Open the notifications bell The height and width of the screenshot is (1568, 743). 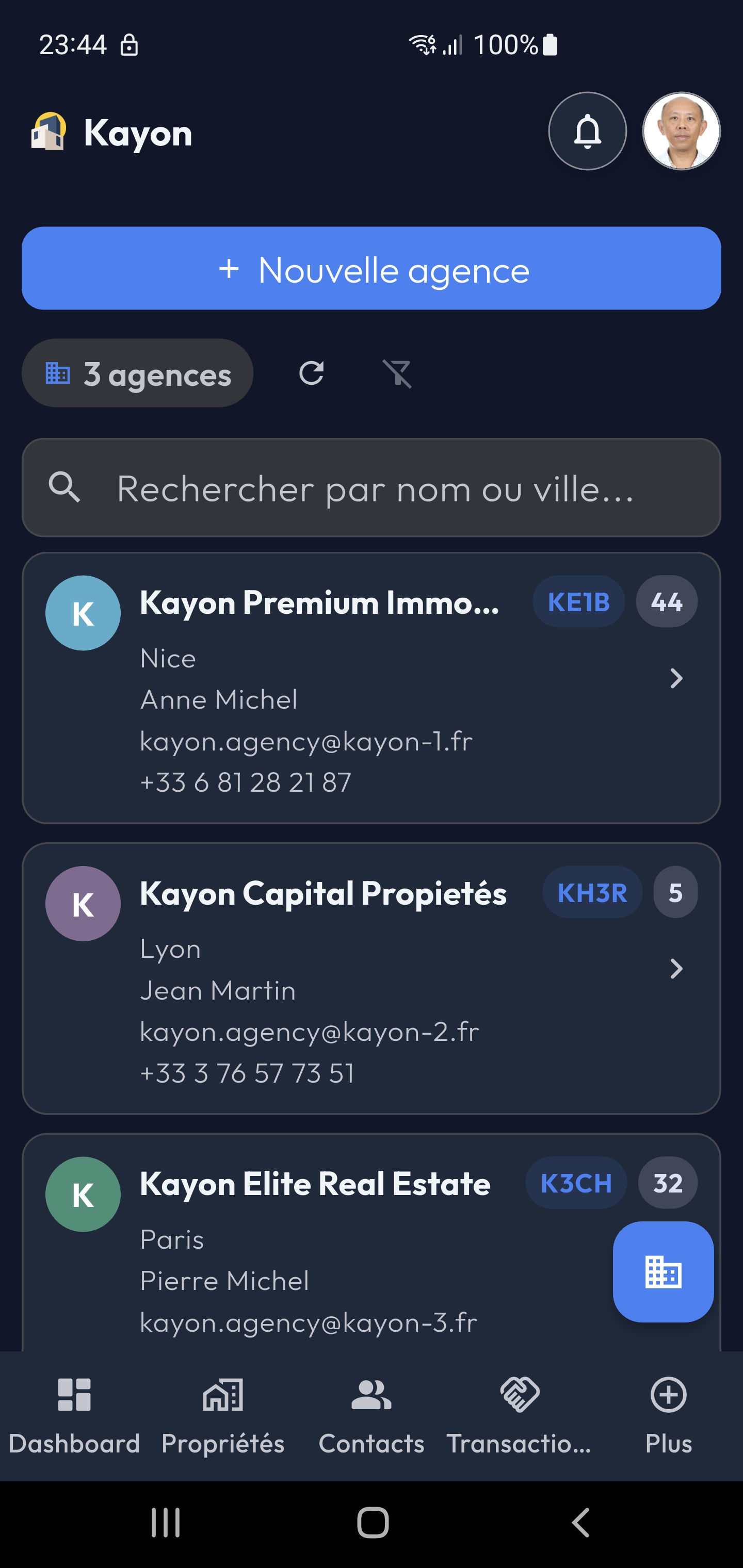point(587,132)
